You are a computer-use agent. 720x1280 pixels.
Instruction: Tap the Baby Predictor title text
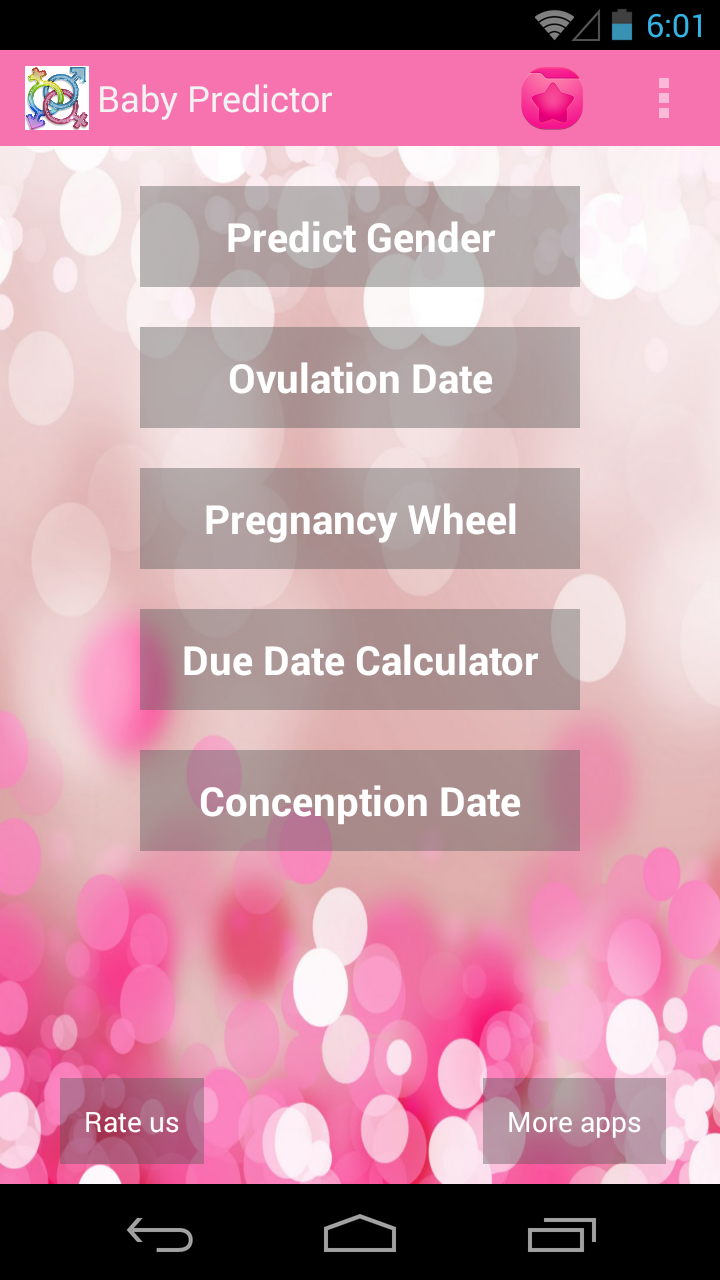tap(215, 98)
